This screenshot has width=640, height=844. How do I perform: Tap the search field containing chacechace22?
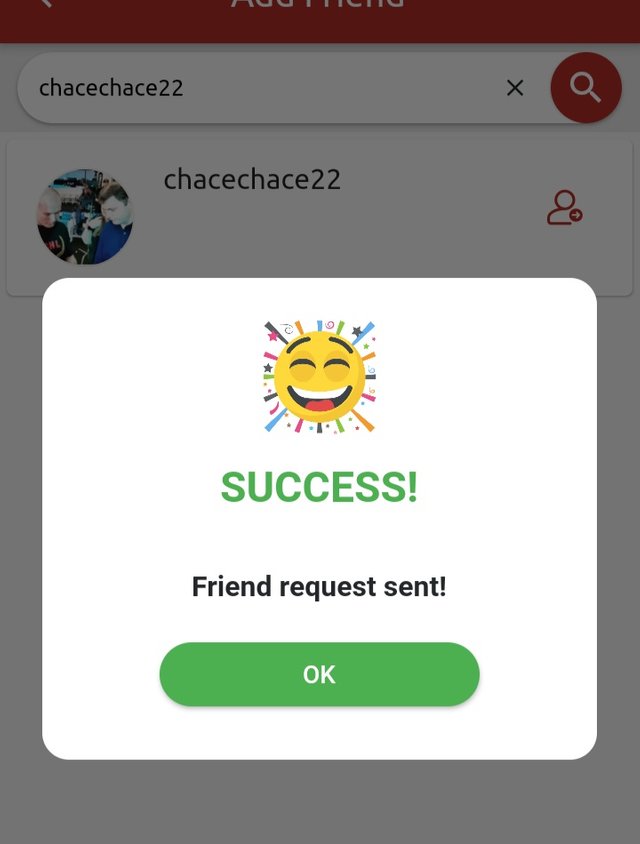[260, 88]
